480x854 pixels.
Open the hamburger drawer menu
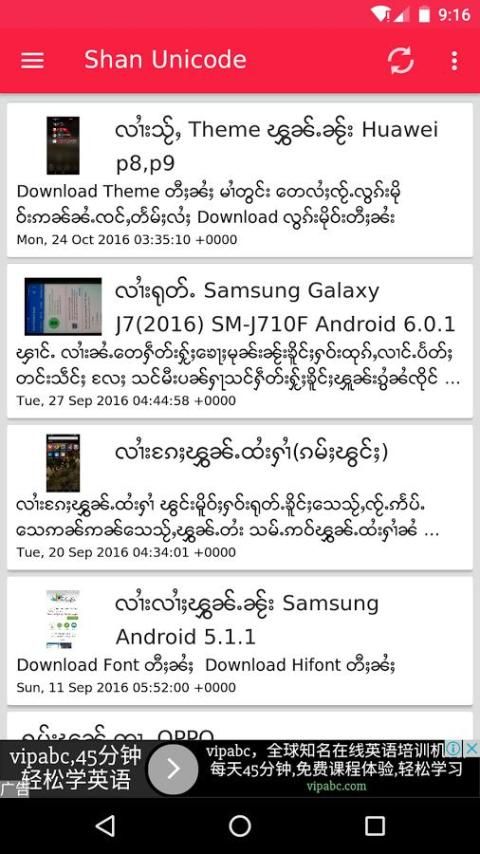tap(32, 60)
